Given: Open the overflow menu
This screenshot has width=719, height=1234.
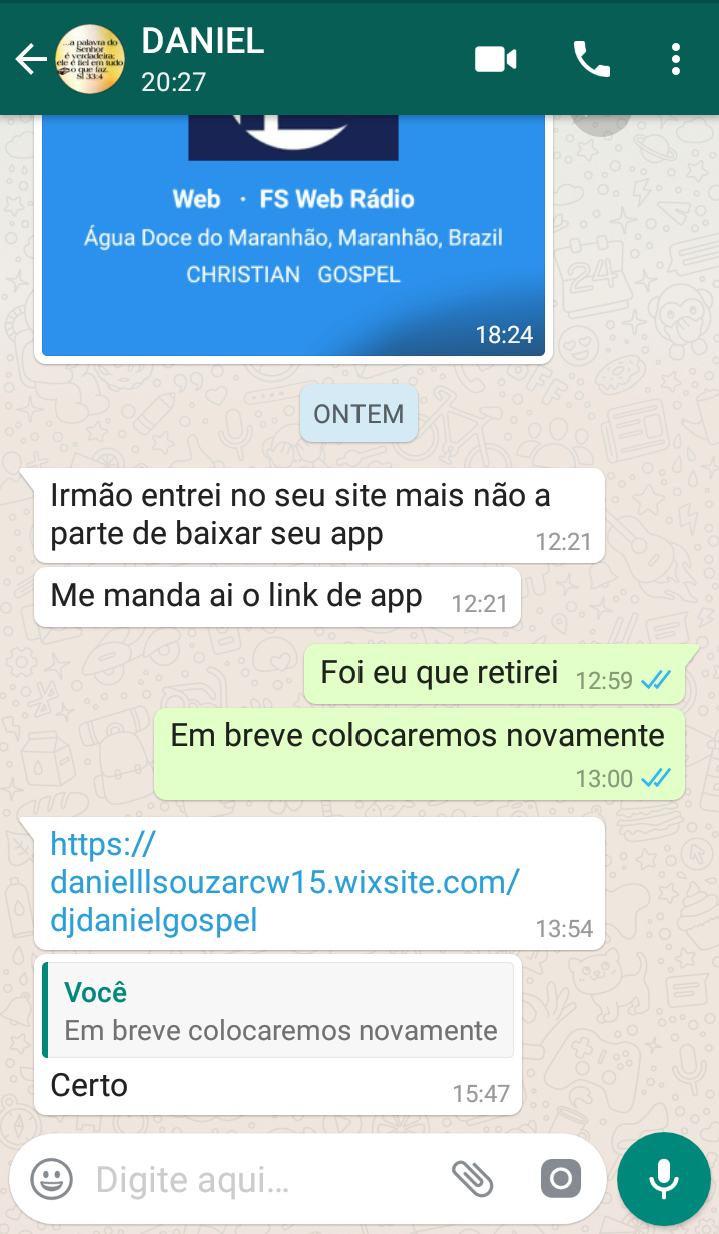Looking at the screenshot, I should pyautogui.click(x=676, y=60).
